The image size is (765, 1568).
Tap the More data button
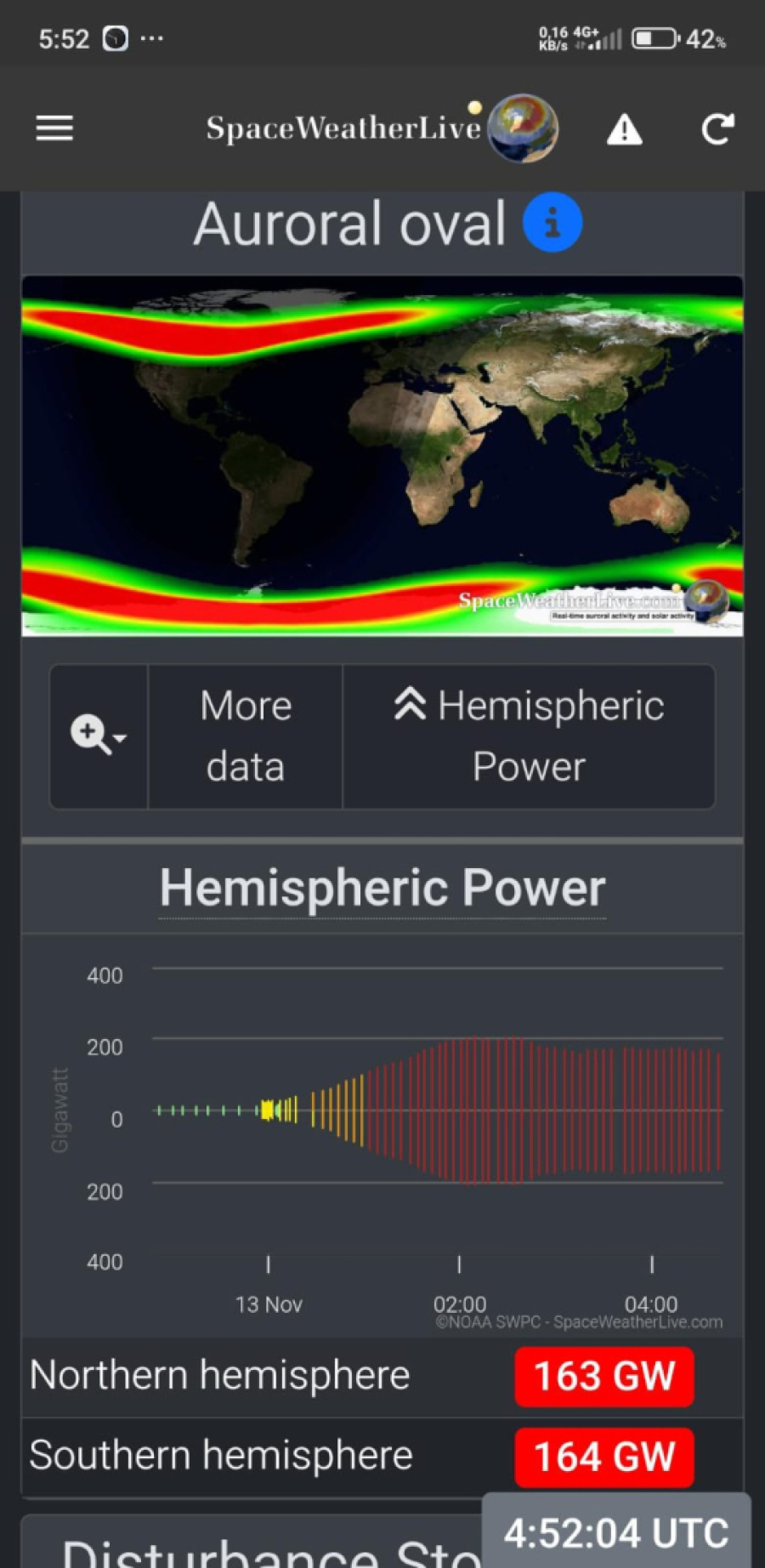pyautogui.click(x=246, y=736)
